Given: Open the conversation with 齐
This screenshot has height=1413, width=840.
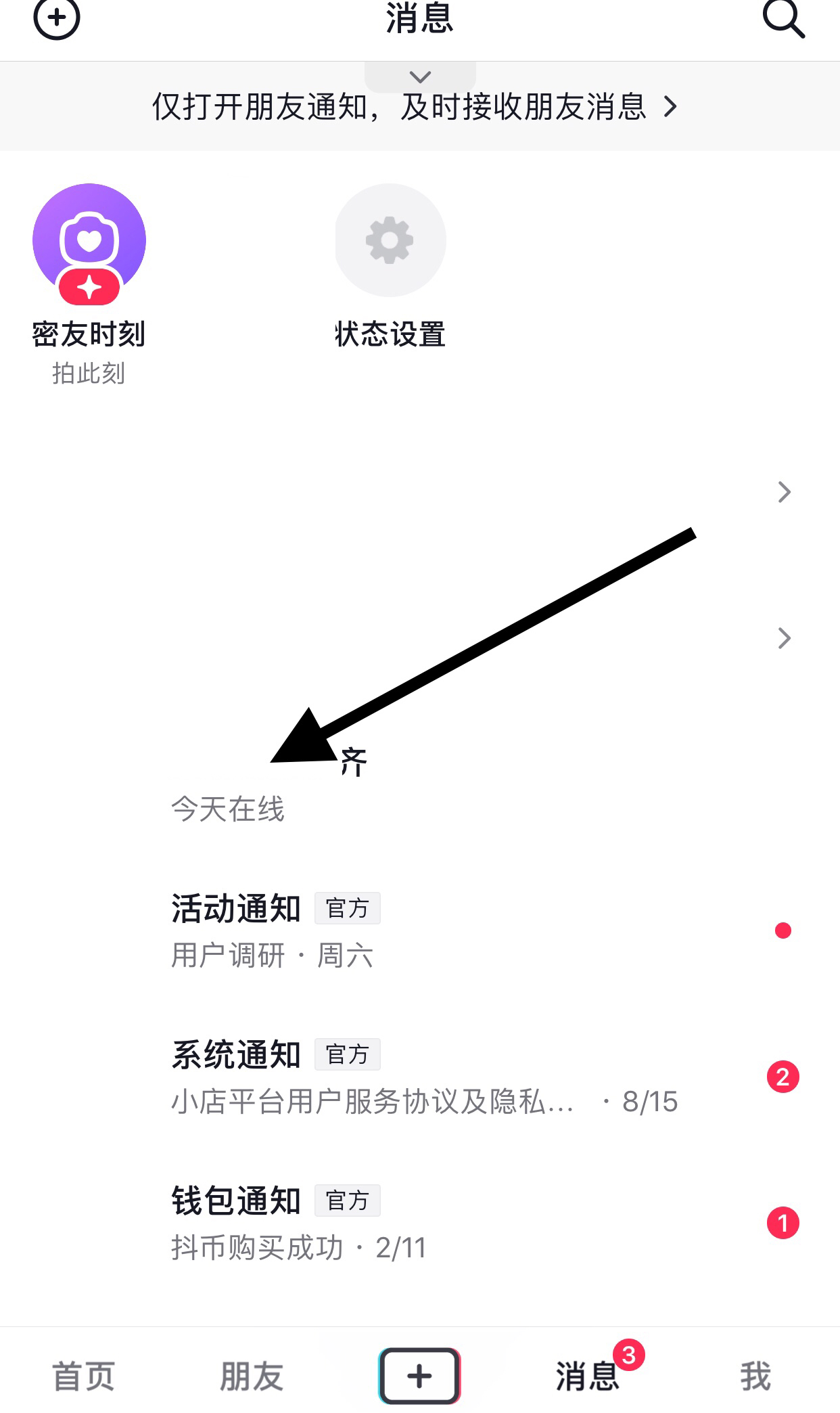Looking at the screenshot, I should point(420,785).
